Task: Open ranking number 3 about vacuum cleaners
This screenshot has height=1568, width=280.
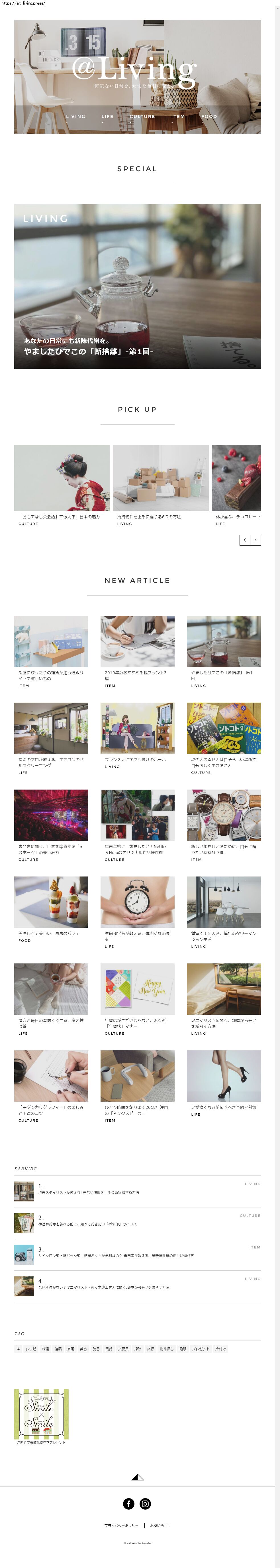Action: 116,1255
